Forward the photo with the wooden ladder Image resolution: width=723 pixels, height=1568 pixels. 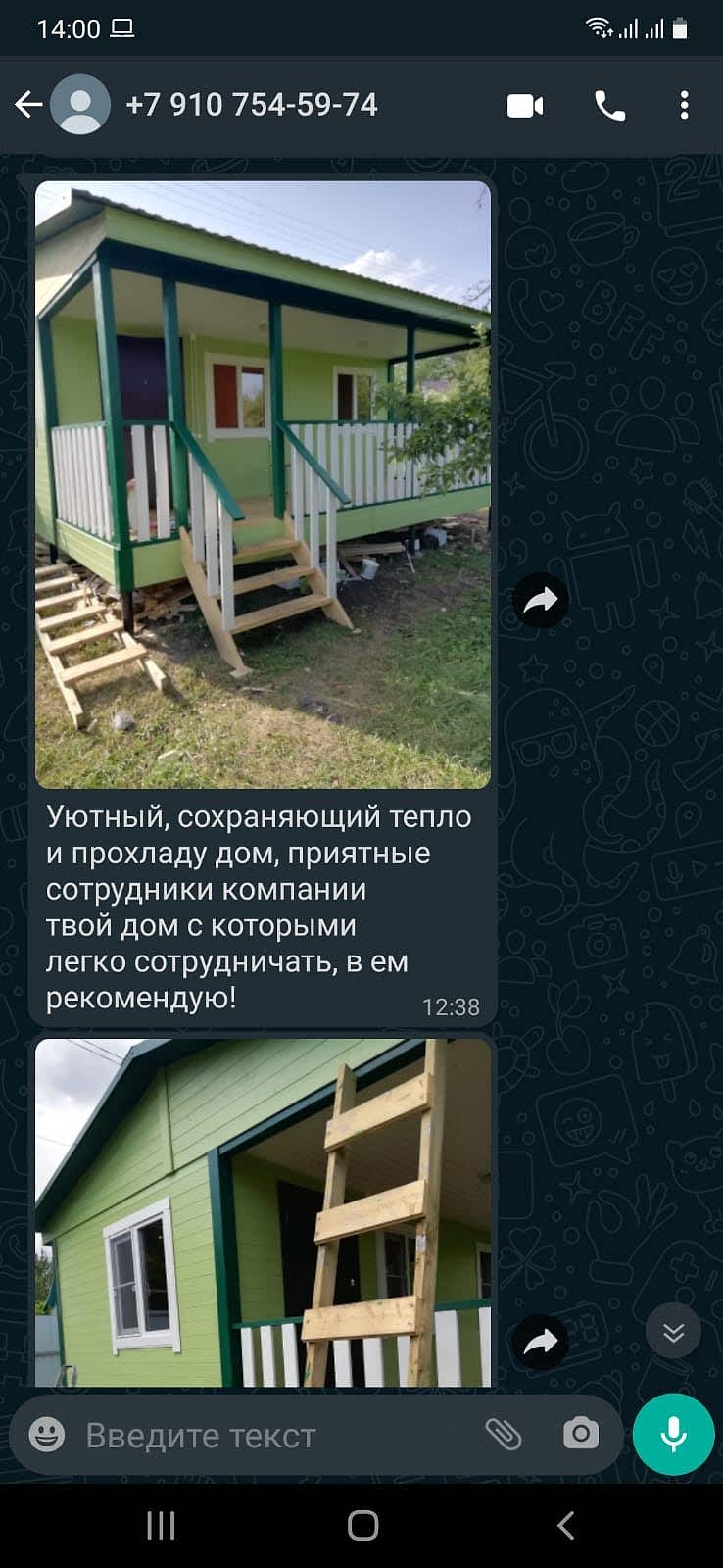click(541, 1342)
